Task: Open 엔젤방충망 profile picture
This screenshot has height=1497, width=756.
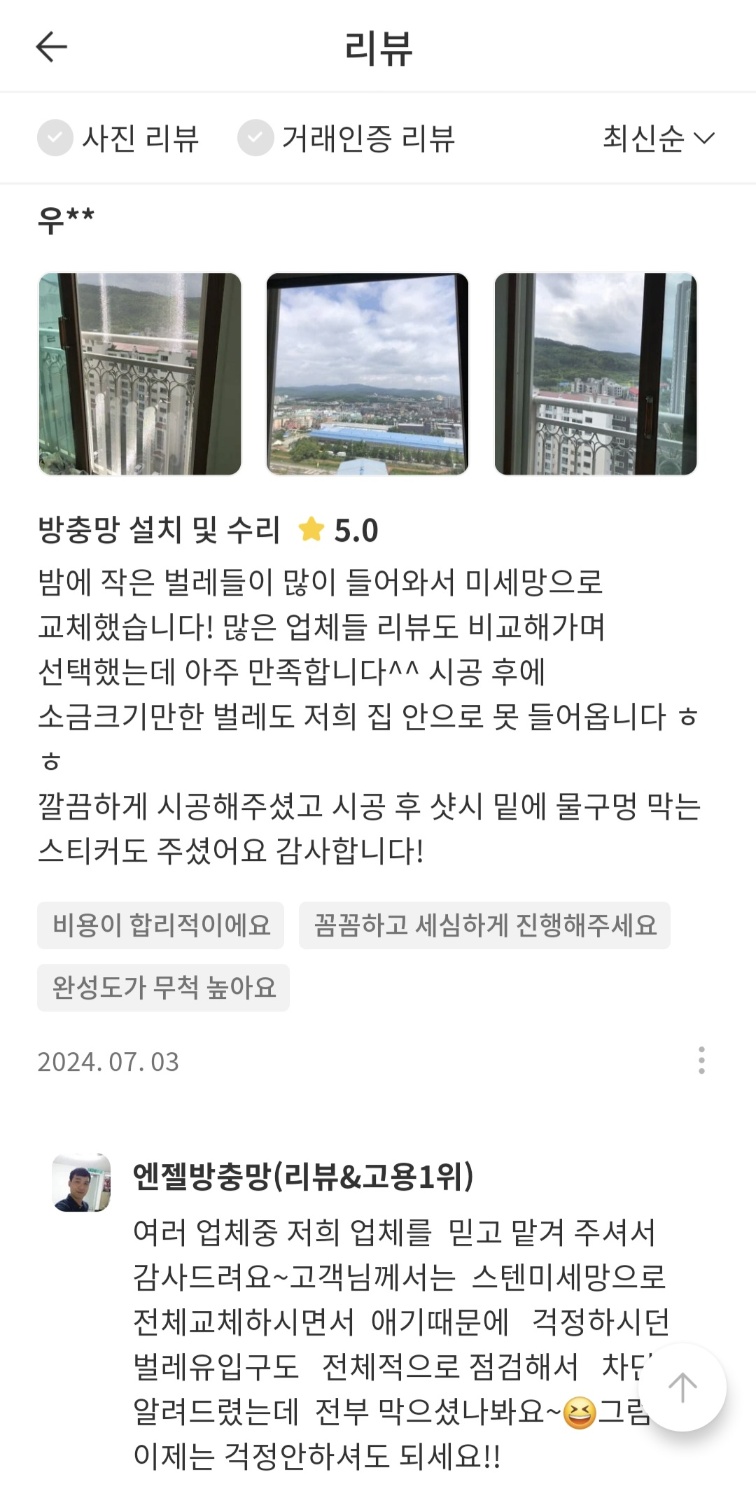Action: pyautogui.click(x=81, y=1182)
